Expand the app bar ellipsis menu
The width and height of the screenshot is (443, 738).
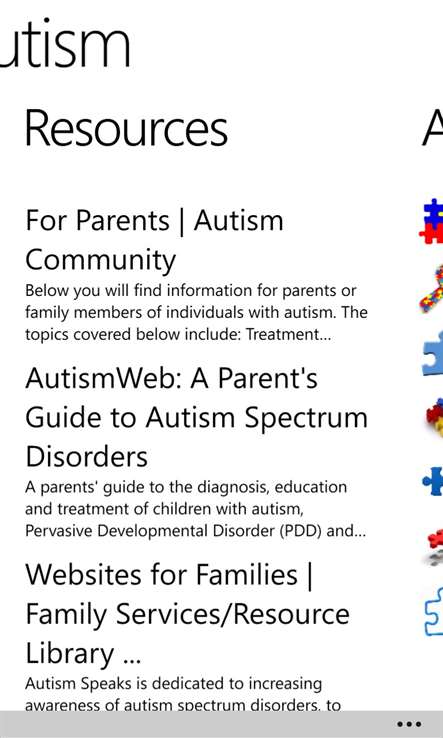point(409,724)
